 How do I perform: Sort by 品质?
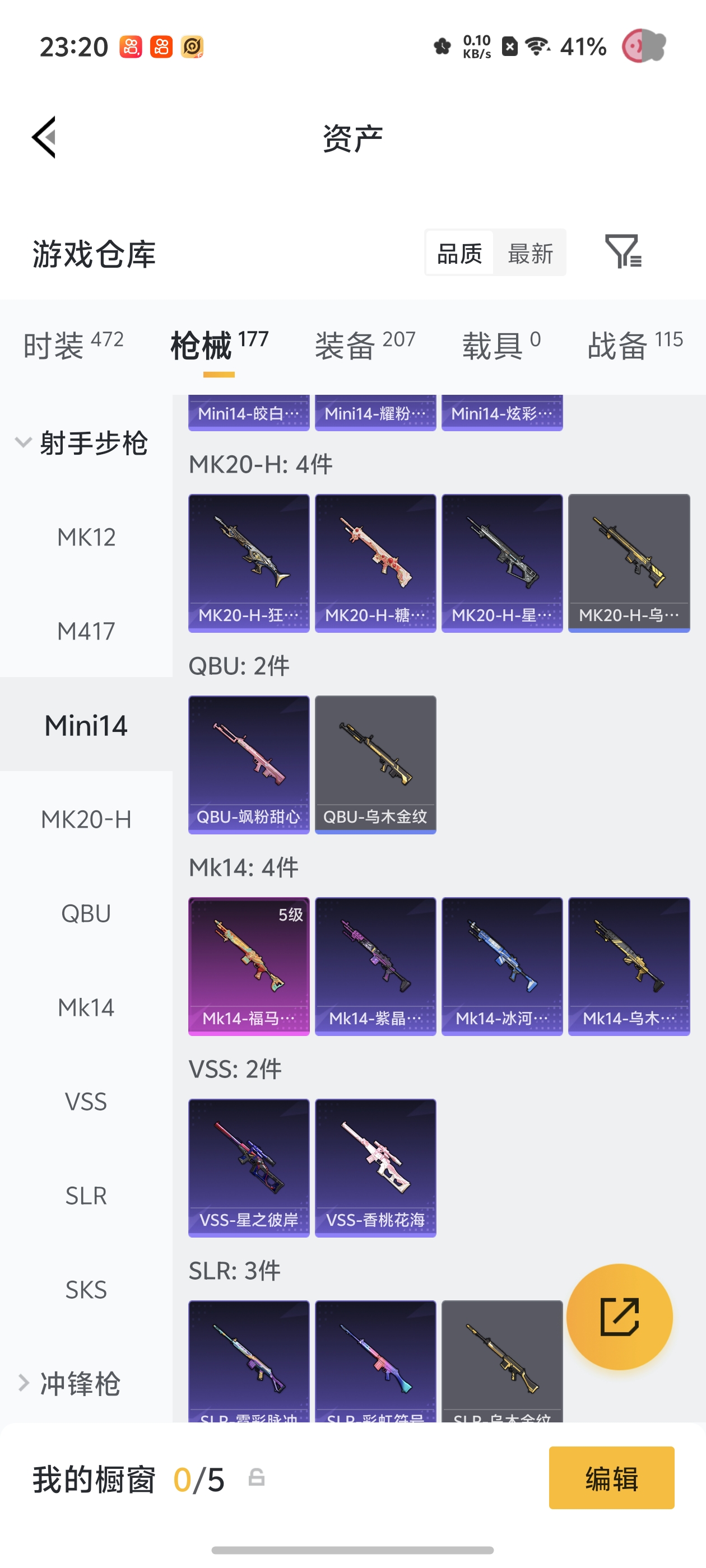pos(459,253)
